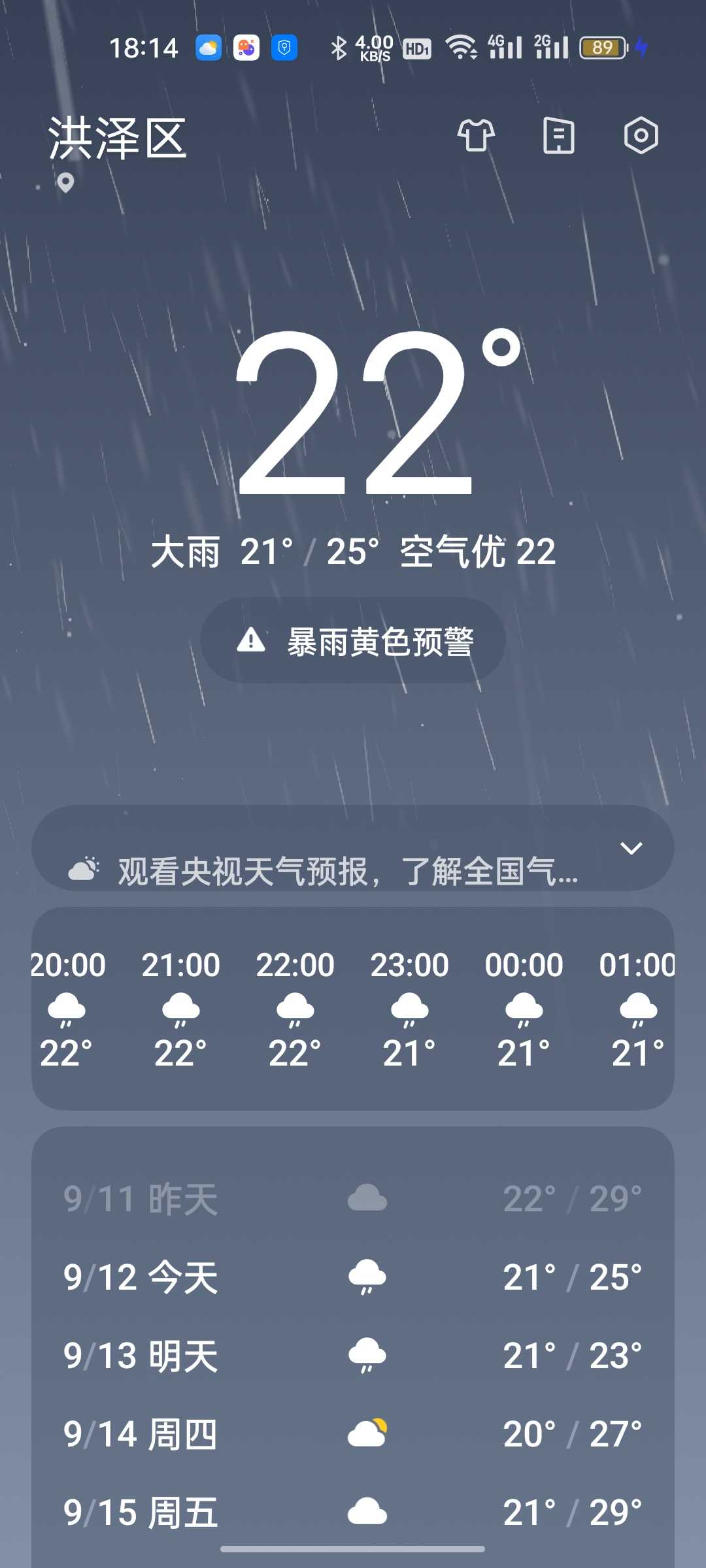Open forecast for 9/15 周五
The image size is (706, 1568).
(353, 1512)
